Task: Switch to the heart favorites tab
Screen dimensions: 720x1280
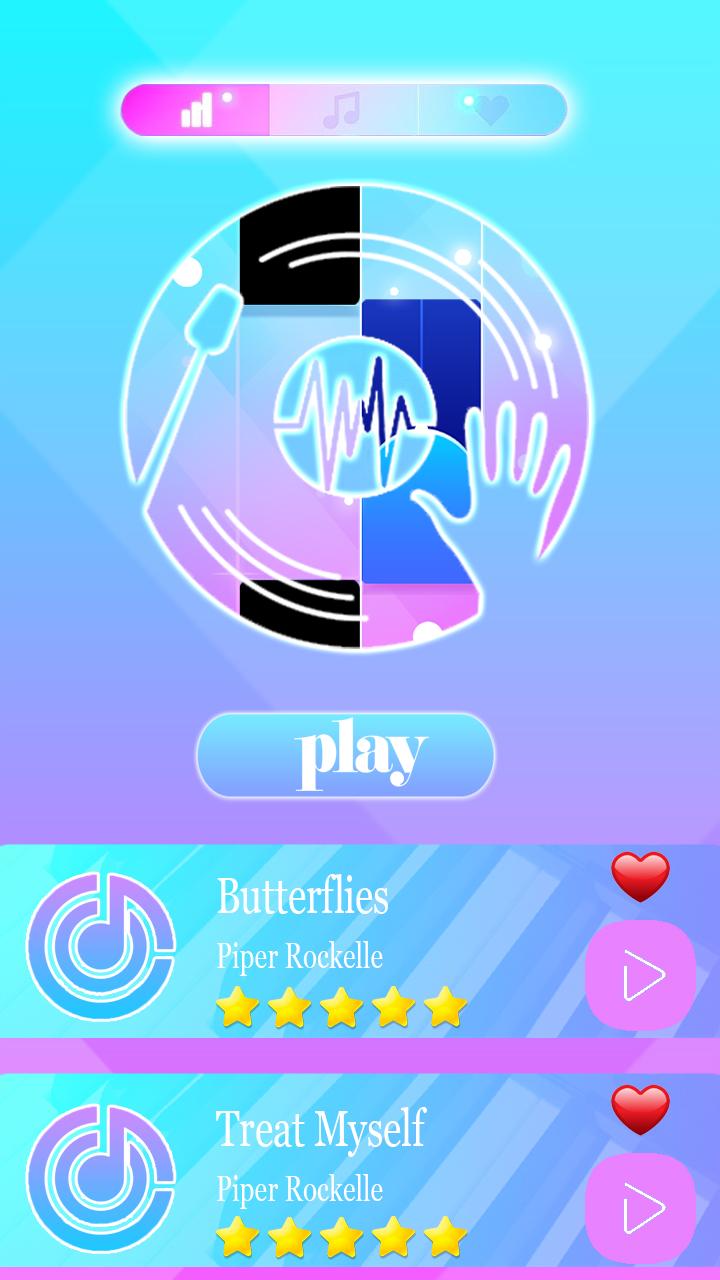Action: click(492, 110)
